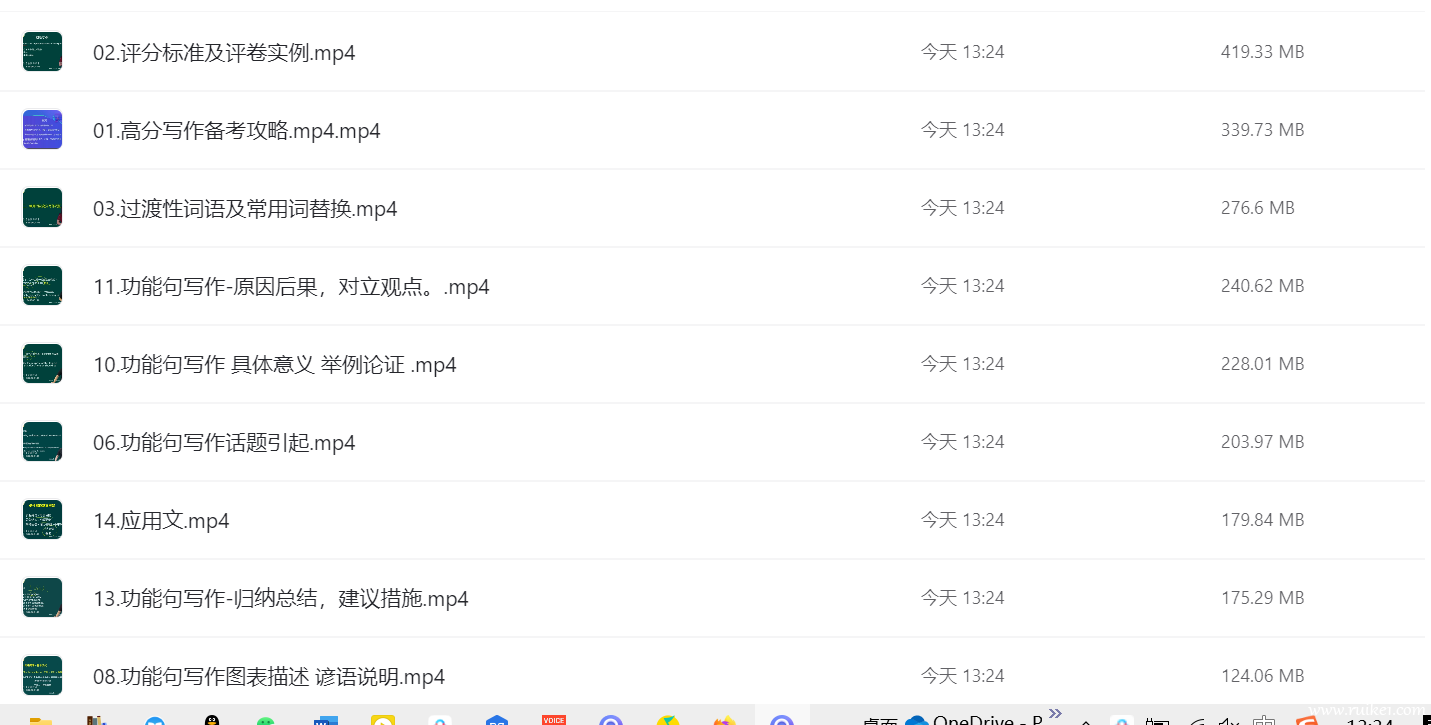Tap the 14.应用文.mp4 row
1431x725 pixels.
[x=161, y=520]
